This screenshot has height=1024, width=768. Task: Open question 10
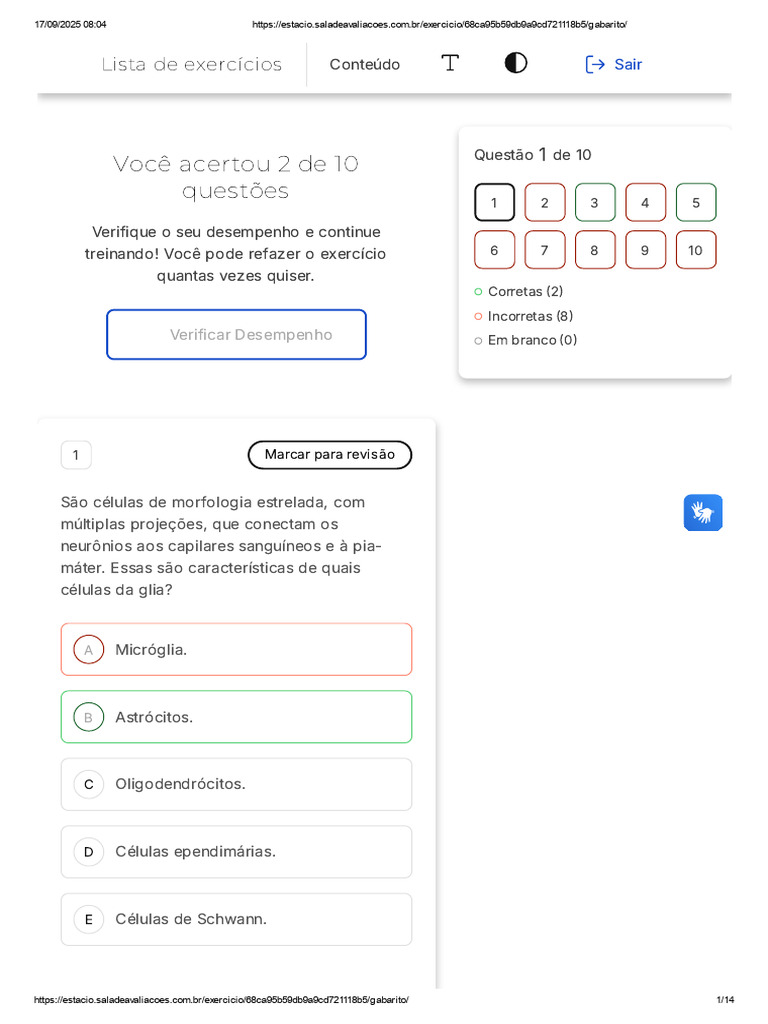(696, 249)
